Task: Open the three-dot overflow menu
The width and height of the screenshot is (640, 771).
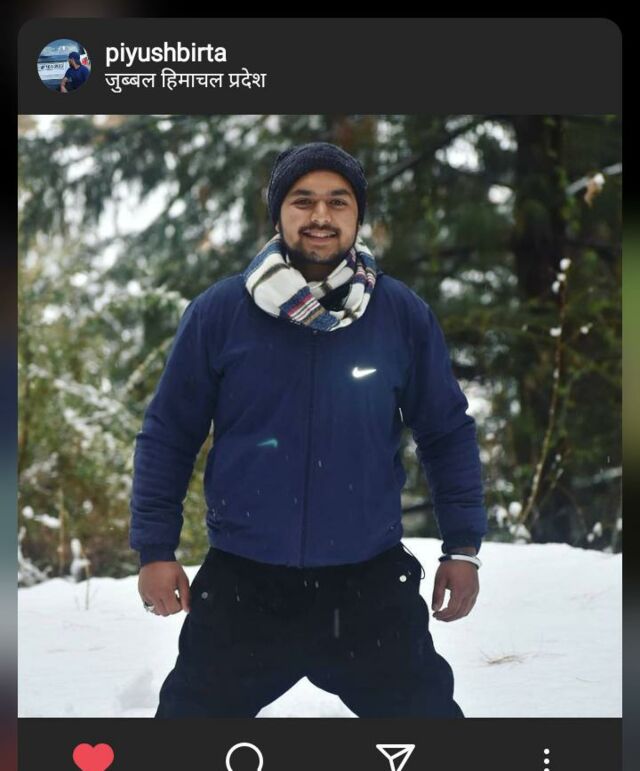Action: [547, 759]
